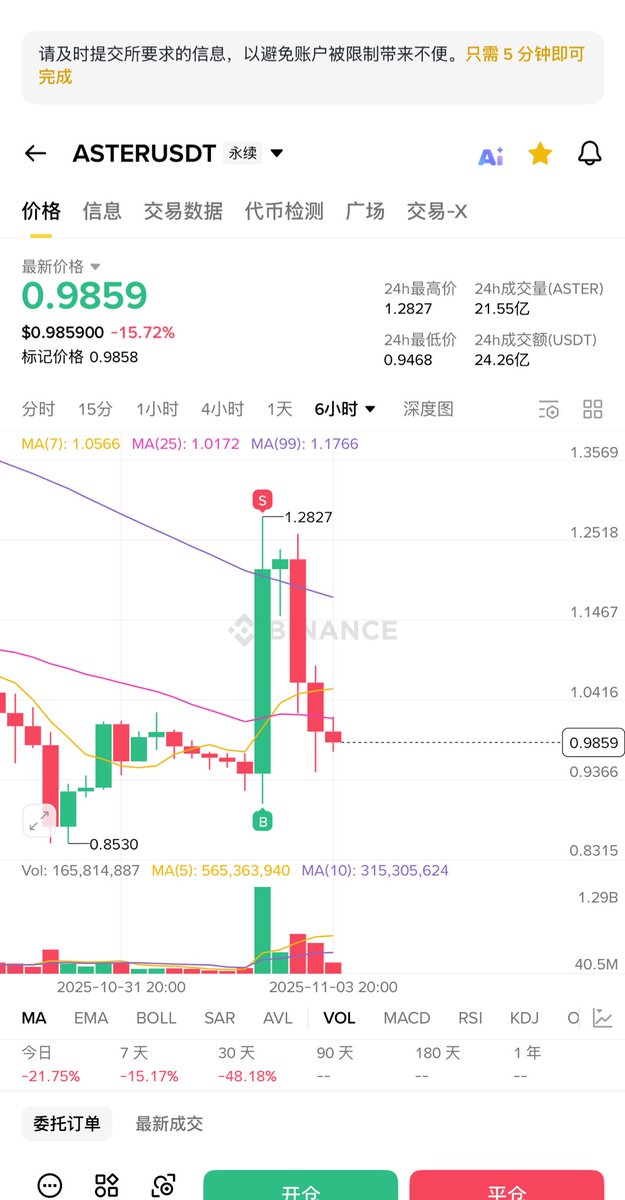Open the price alert bell
This screenshot has height=1200, width=625.
click(590, 153)
